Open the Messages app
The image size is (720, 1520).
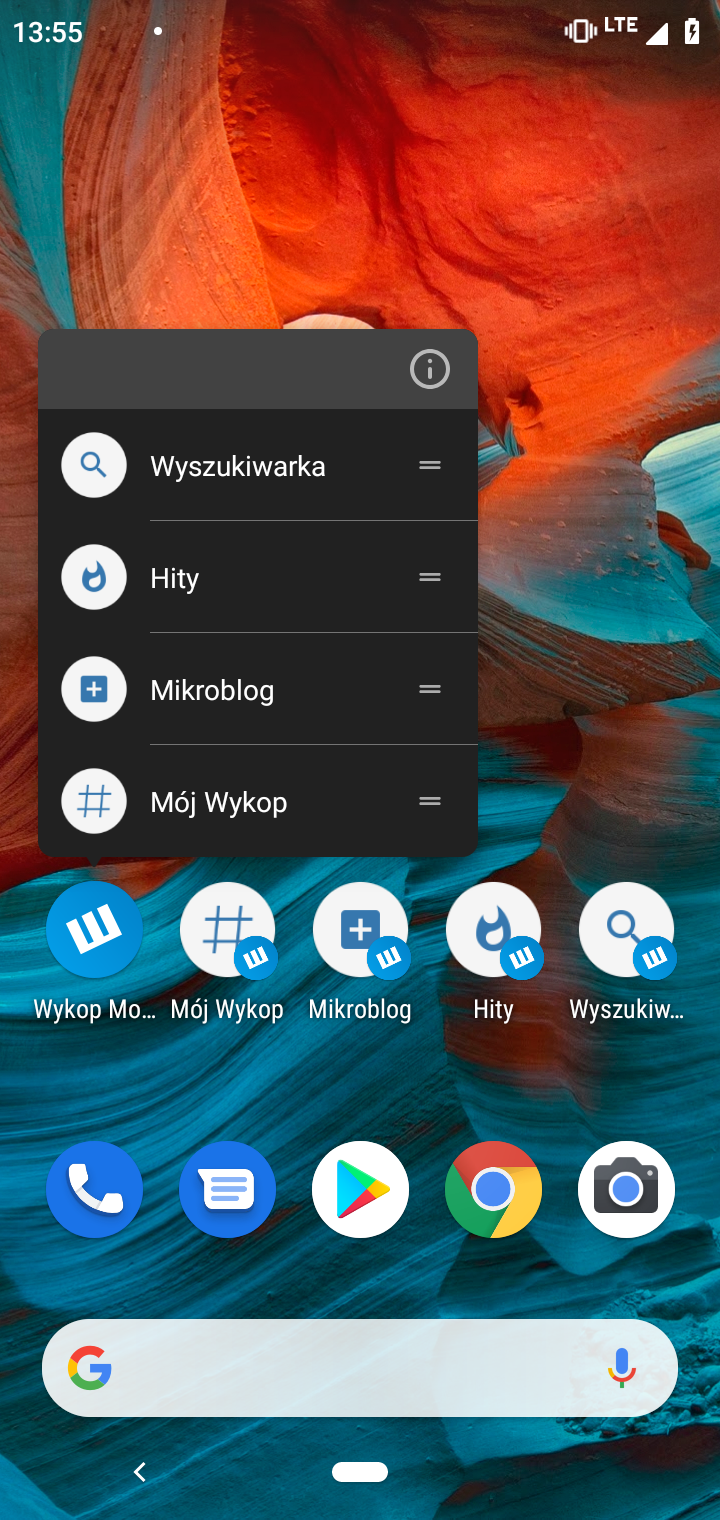click(x=227, y=1190)
